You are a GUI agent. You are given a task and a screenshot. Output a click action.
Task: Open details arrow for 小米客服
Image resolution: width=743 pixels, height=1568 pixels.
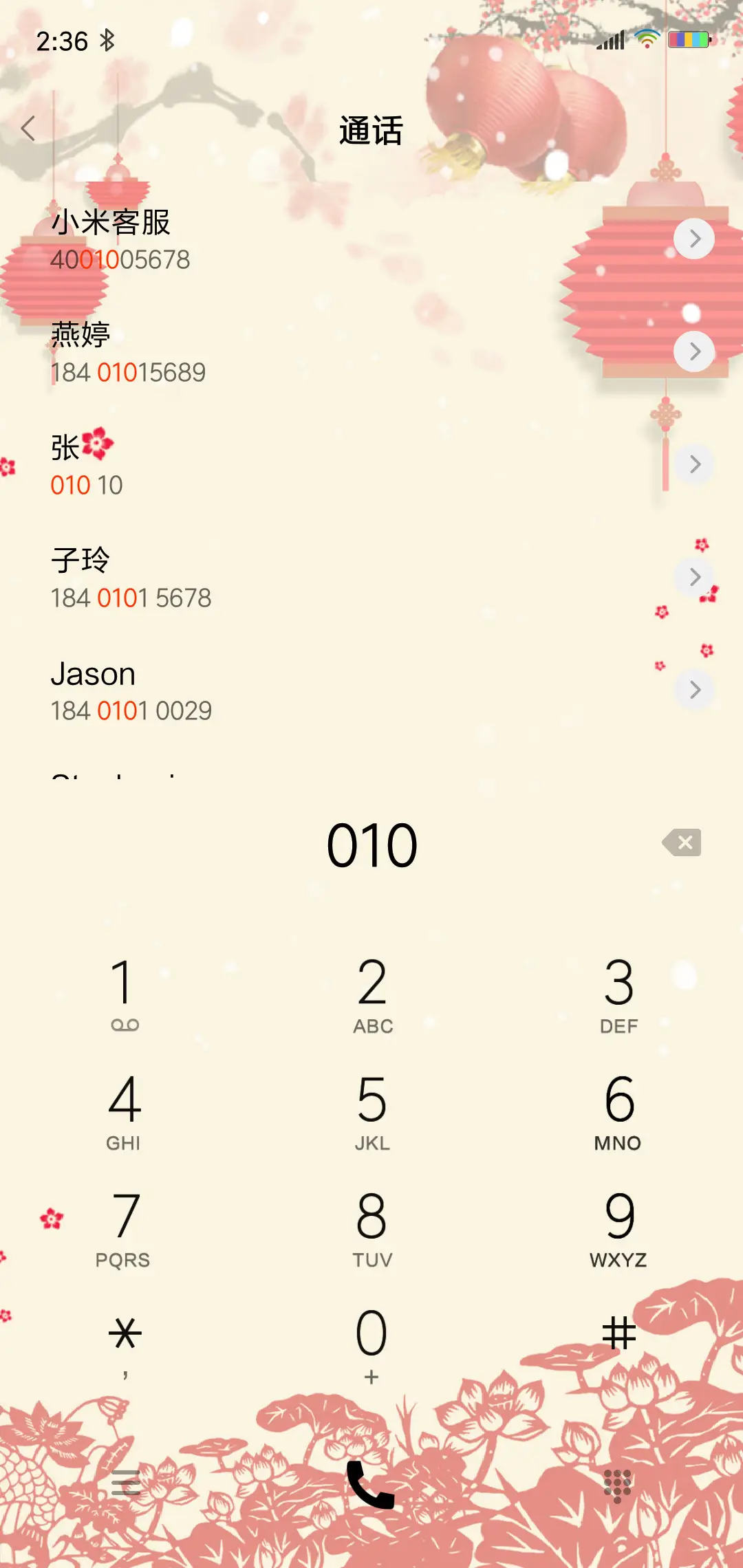pos(693,239)
